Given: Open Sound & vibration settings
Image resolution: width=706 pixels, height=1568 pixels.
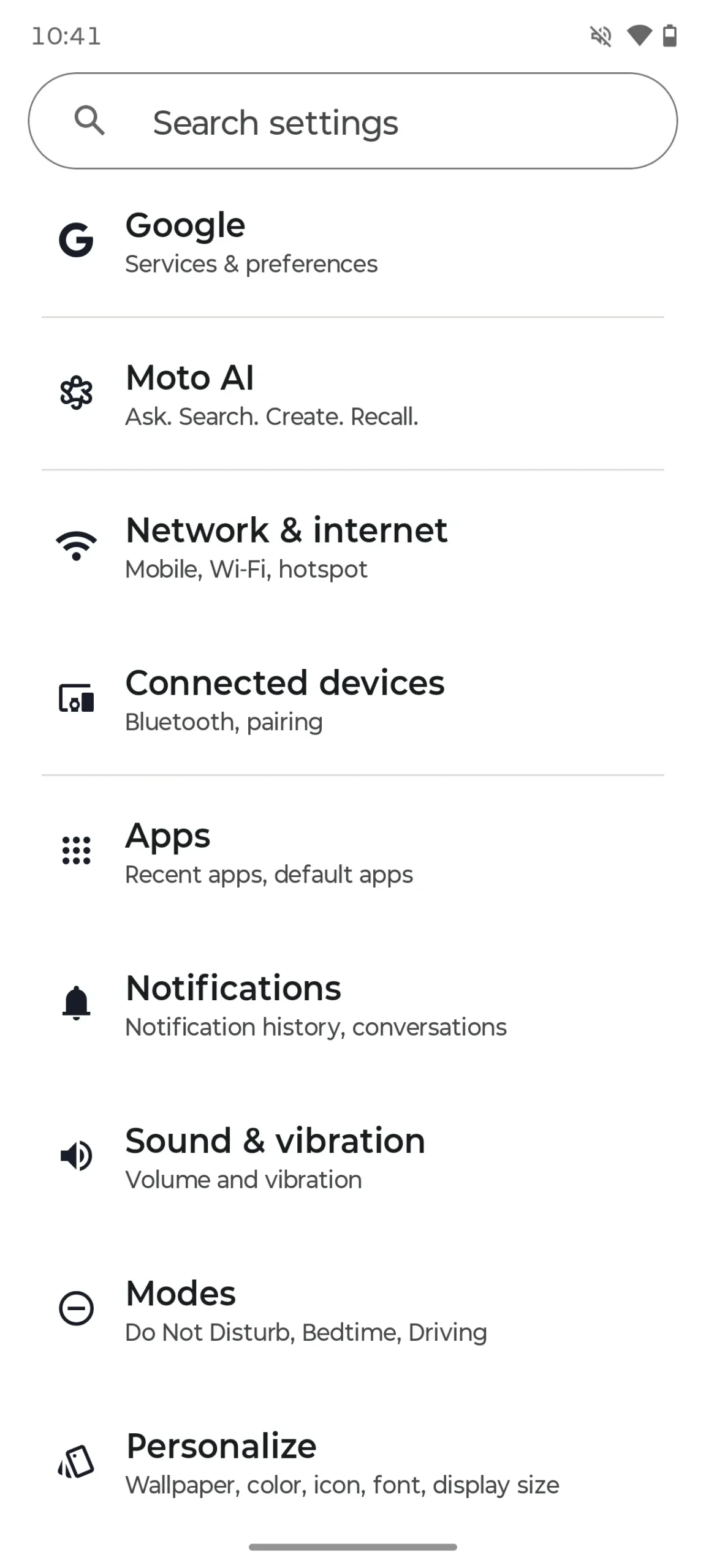Looking at the screenshot, I should click(352, 1157).
